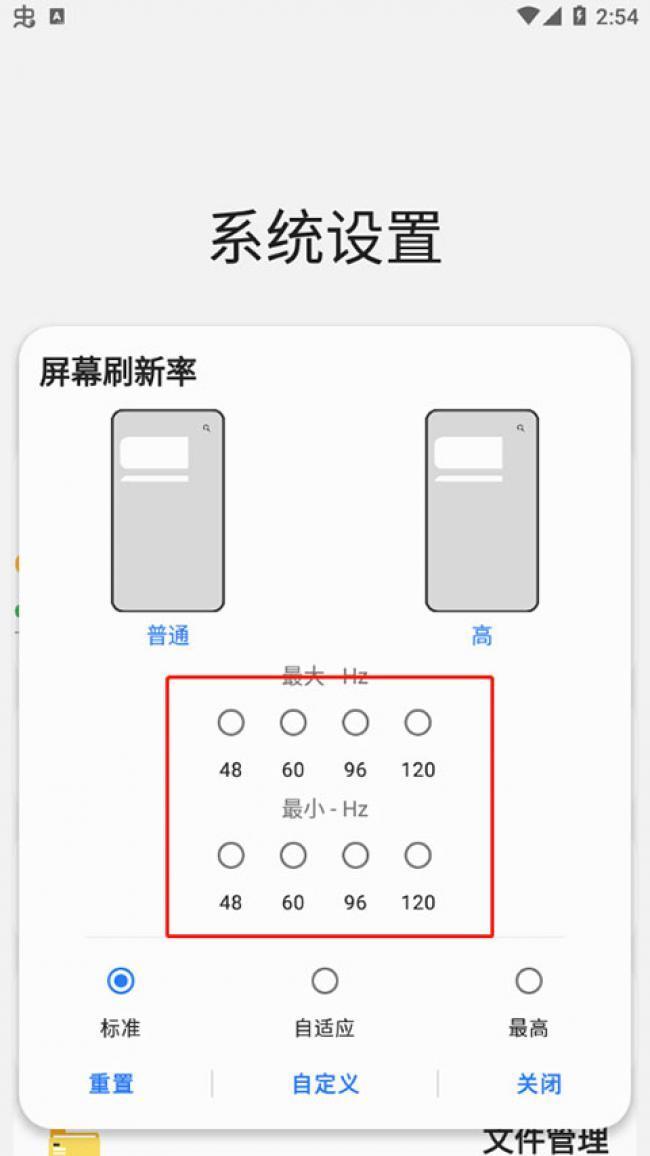Select 96 under 最大 Hz
Screen dimensions: 650x1156
pos(355,723)
